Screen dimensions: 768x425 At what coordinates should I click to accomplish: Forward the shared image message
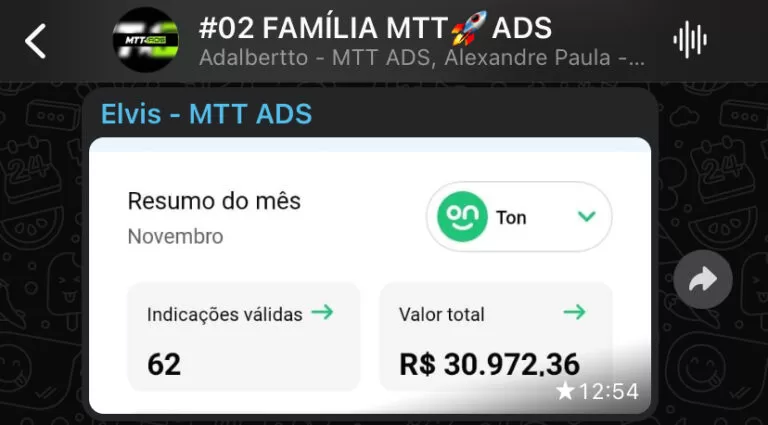click(703, 281)
